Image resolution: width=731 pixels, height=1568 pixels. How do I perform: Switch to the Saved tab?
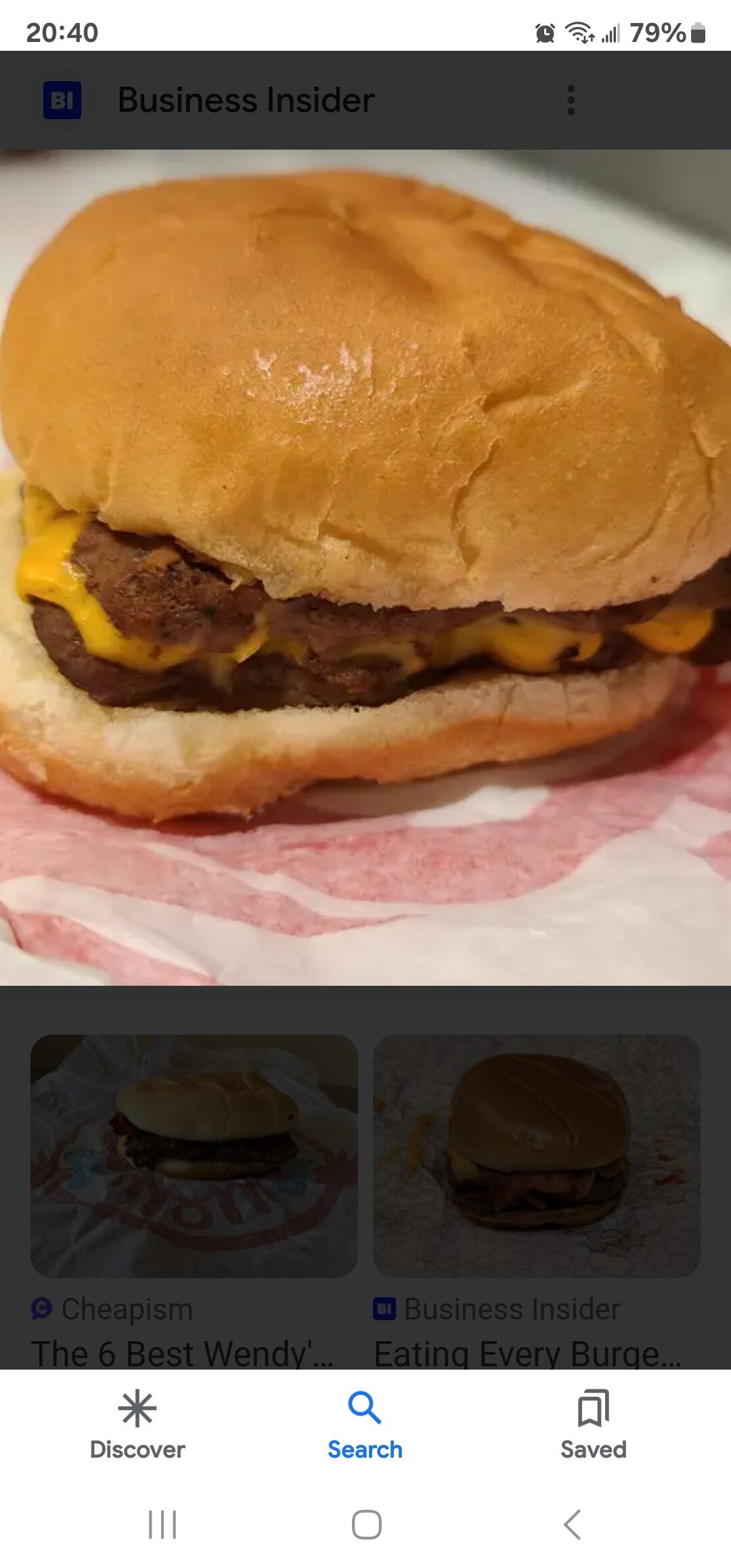coord(592,1437)
